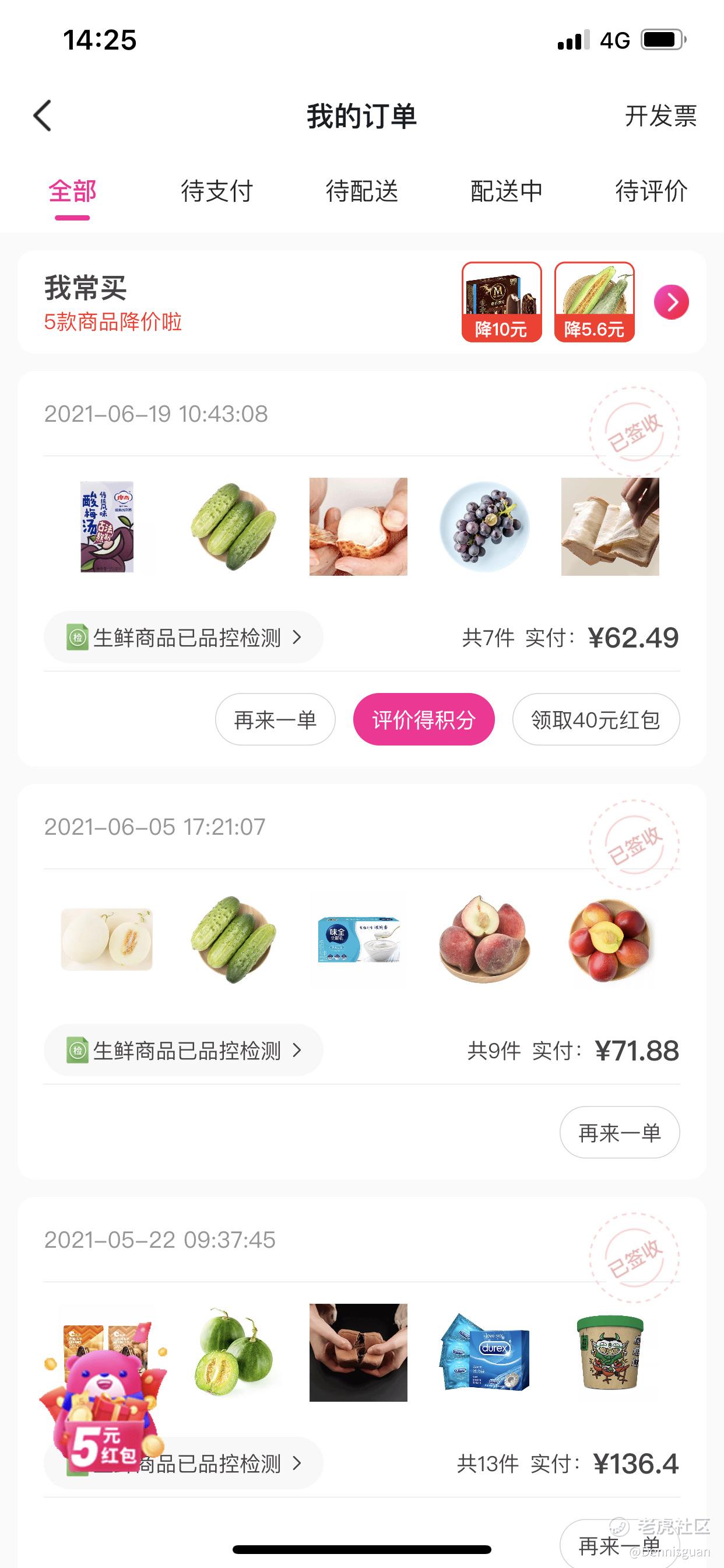
Task: Reorder the ¥62.49 order with 再来一单
Action: pos(275,719)
